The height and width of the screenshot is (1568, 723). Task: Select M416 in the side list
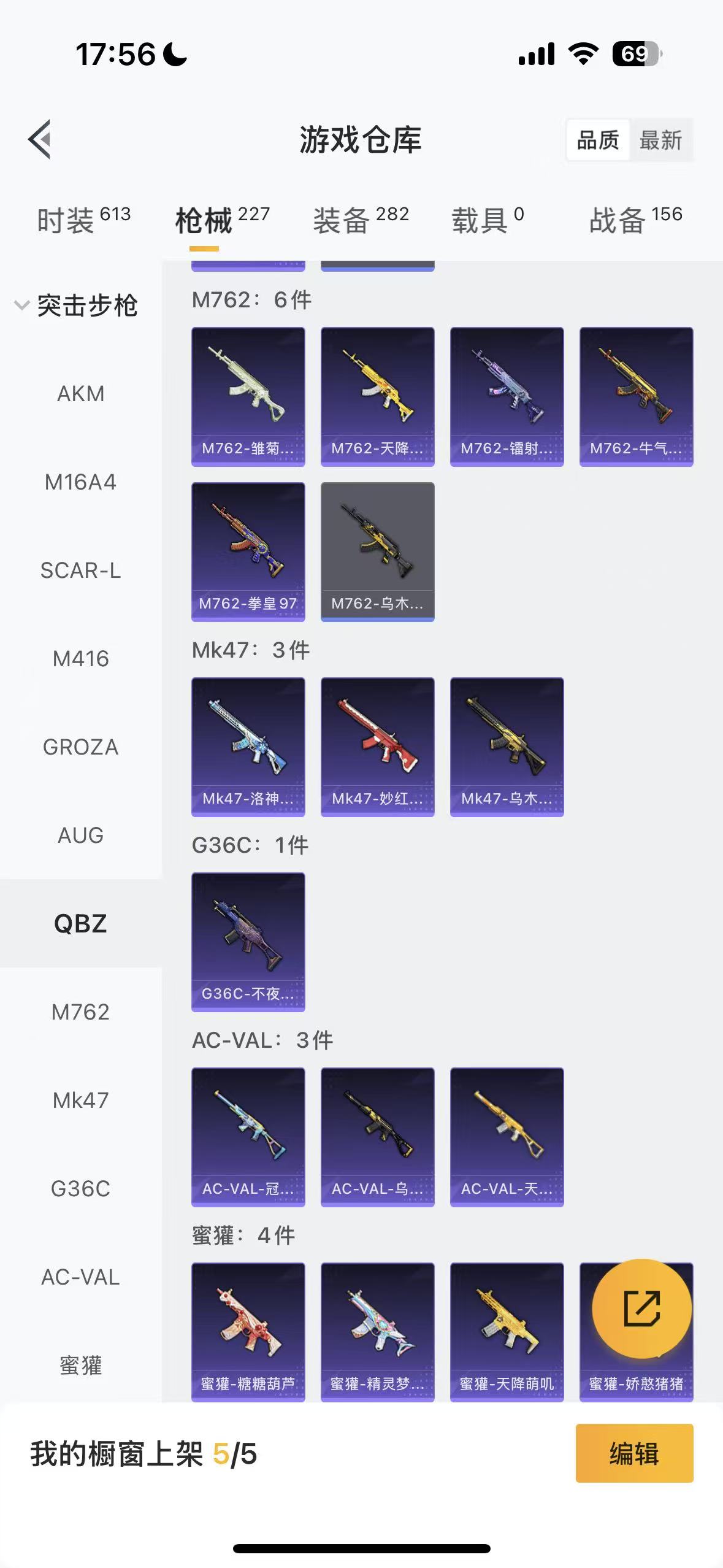(x=80, y=659)
